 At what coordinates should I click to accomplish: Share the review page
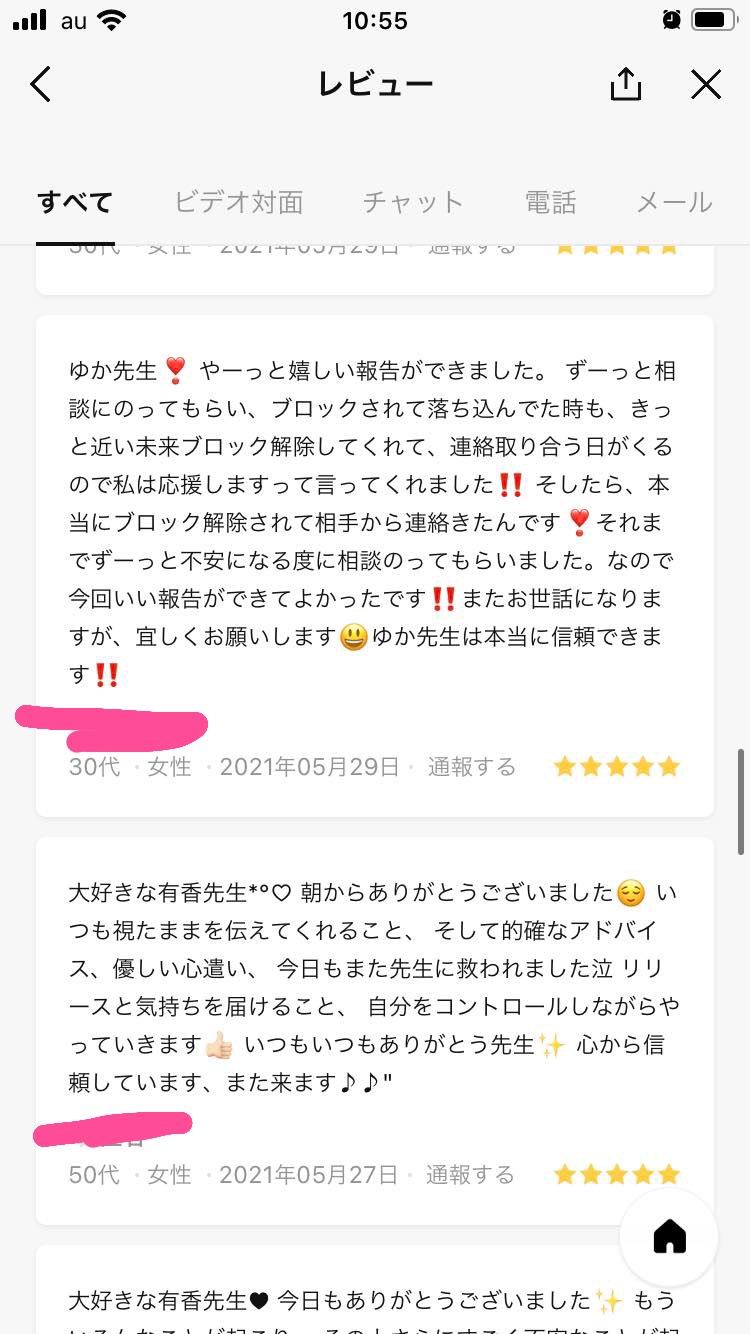(x=625, y=84)
